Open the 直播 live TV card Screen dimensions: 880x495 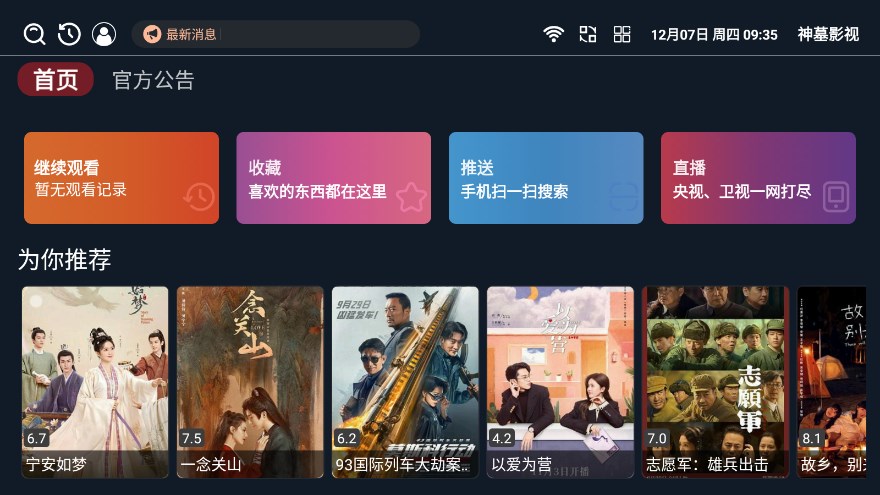(758, 178)
